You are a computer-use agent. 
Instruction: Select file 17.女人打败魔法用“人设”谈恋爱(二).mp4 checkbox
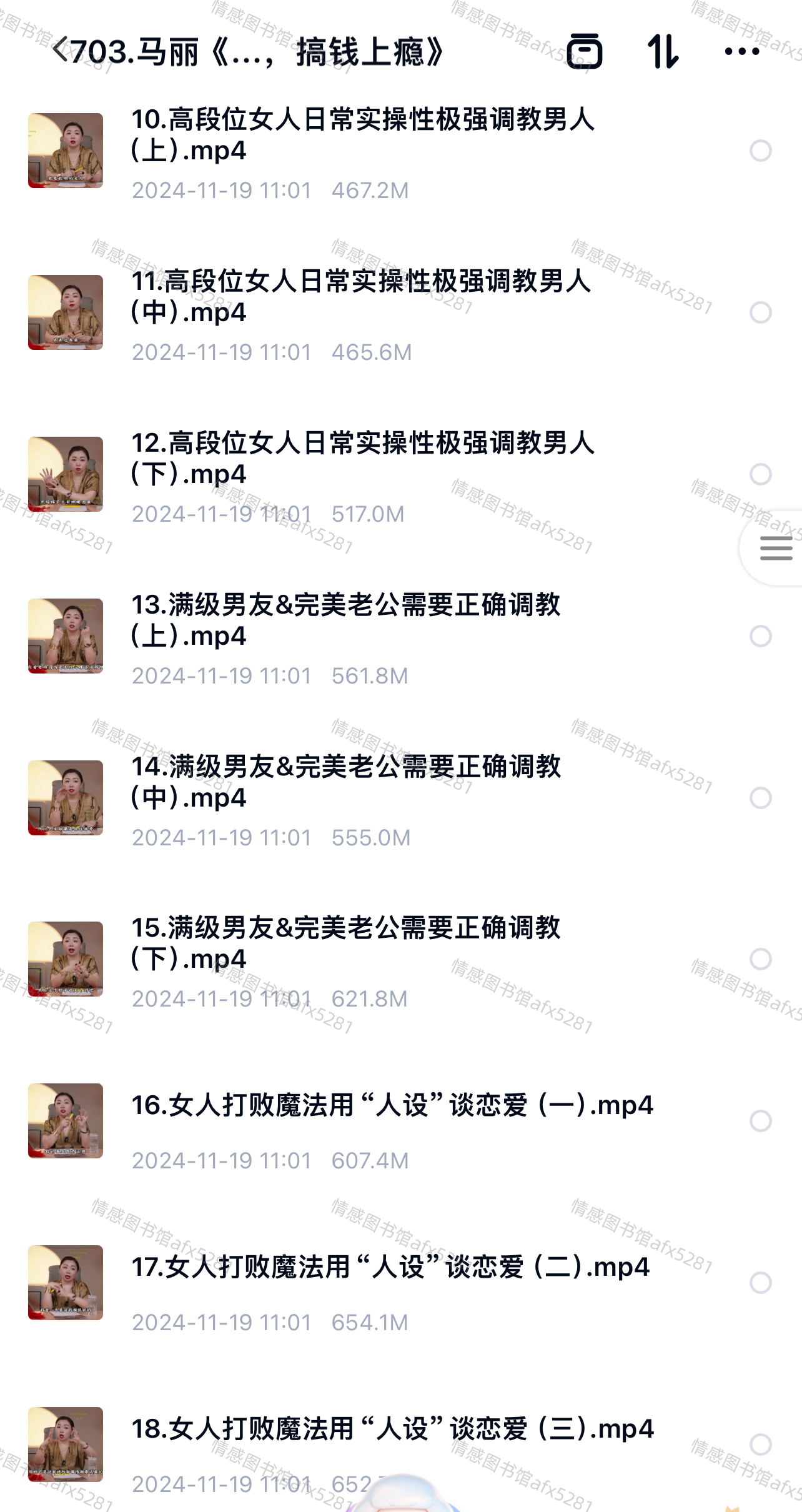(760, 1283)
